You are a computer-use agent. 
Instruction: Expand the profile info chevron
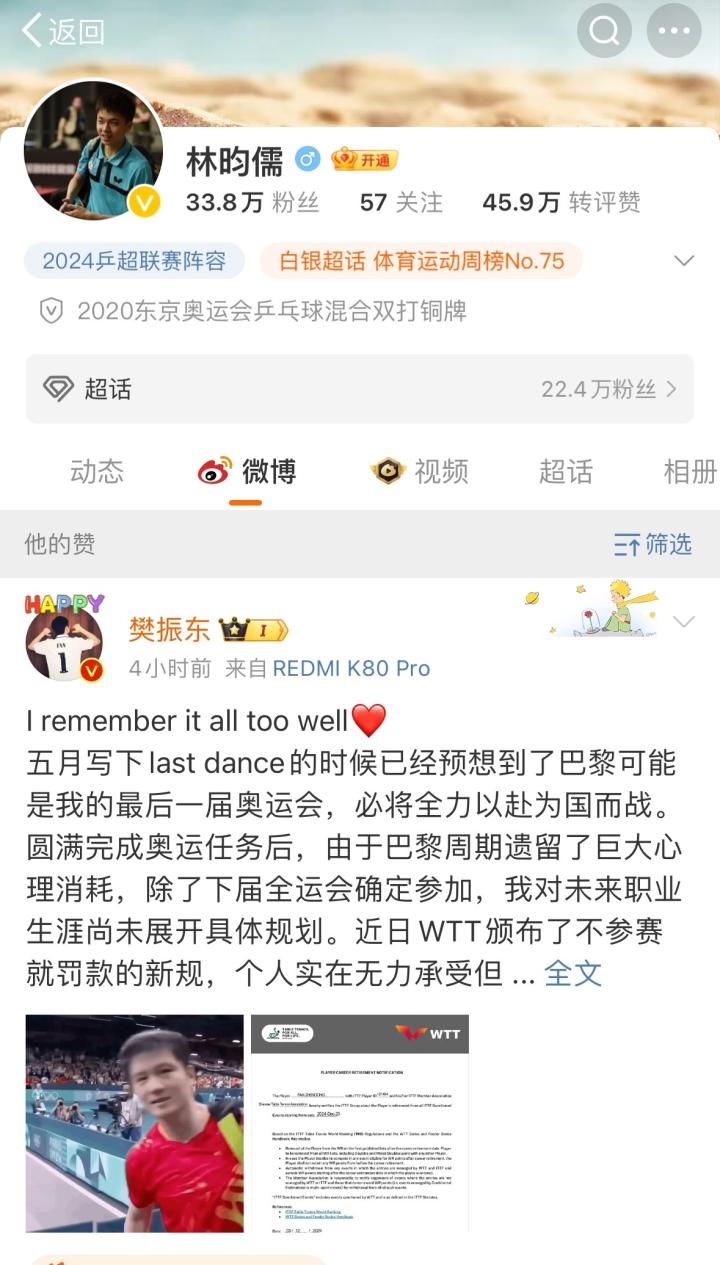[684, 261]
